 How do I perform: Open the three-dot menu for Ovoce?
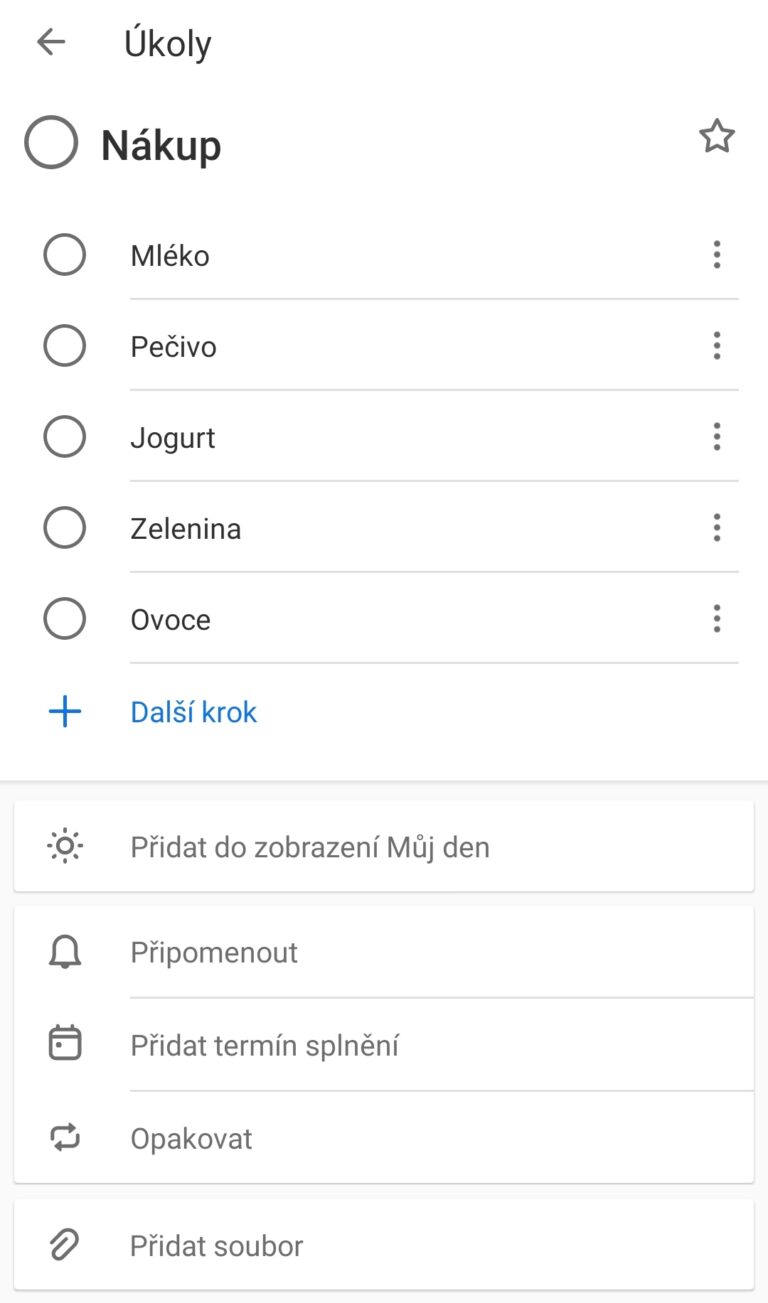coord(716,619)
